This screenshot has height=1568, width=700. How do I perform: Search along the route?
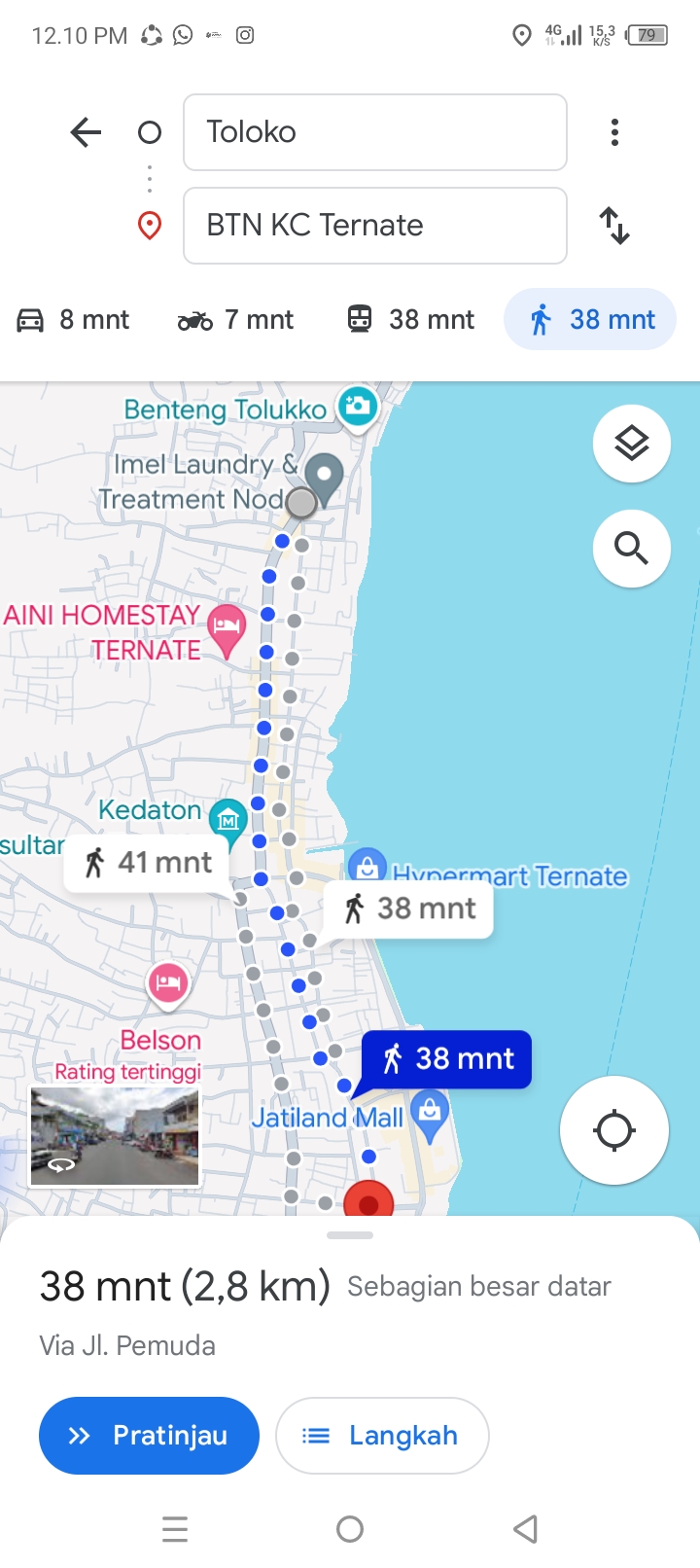632,549
